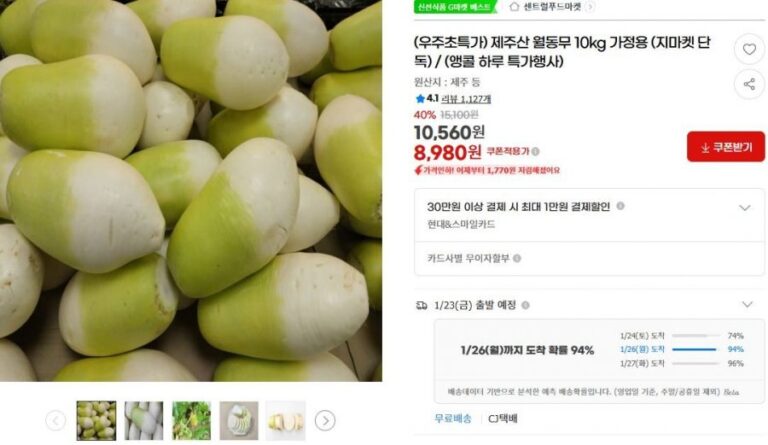Show 카드사별 무이자할부 info
Screen dimensions: 768x445
[517, 258]
